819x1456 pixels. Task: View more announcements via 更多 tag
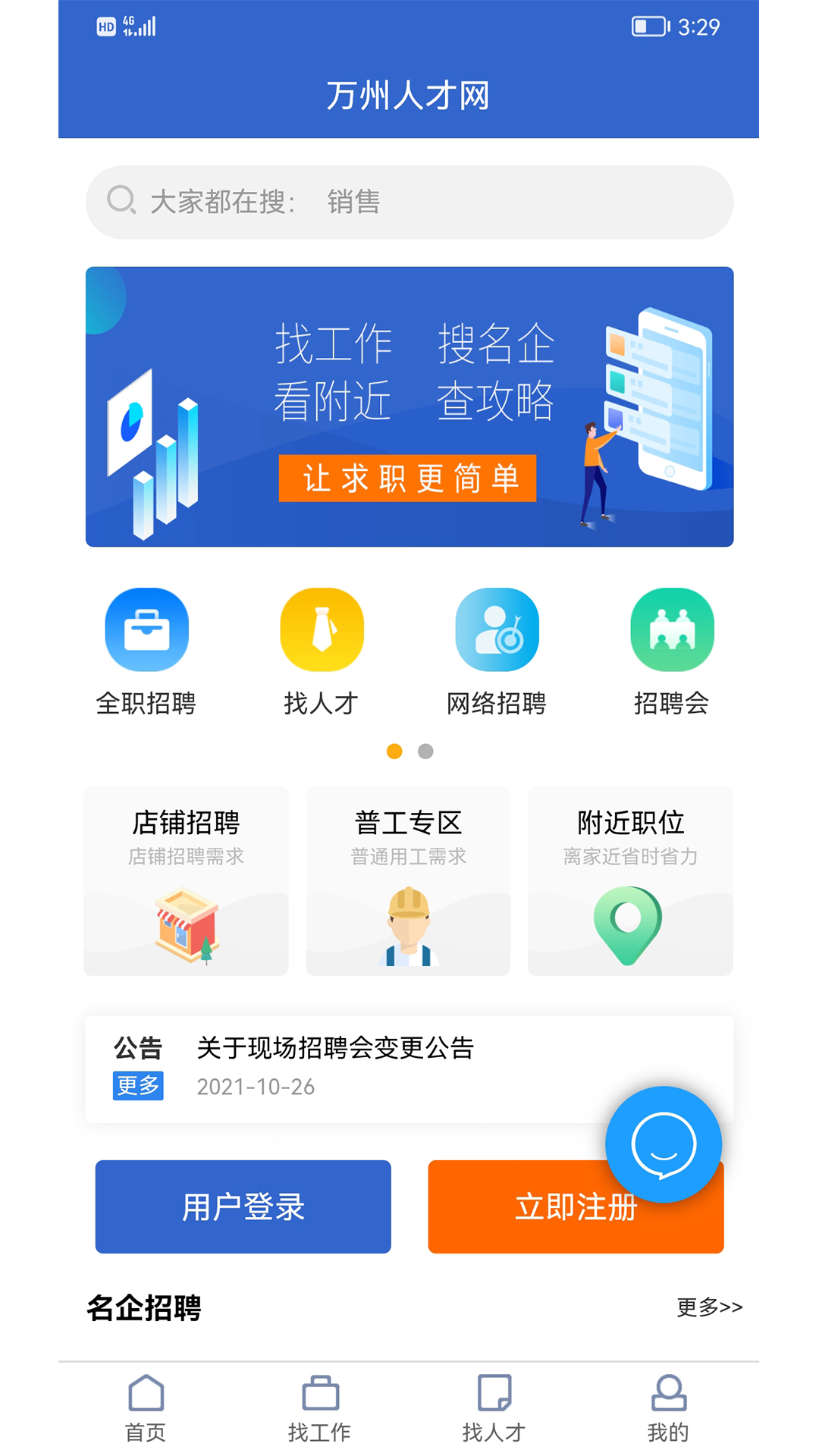coord(138,1085)
